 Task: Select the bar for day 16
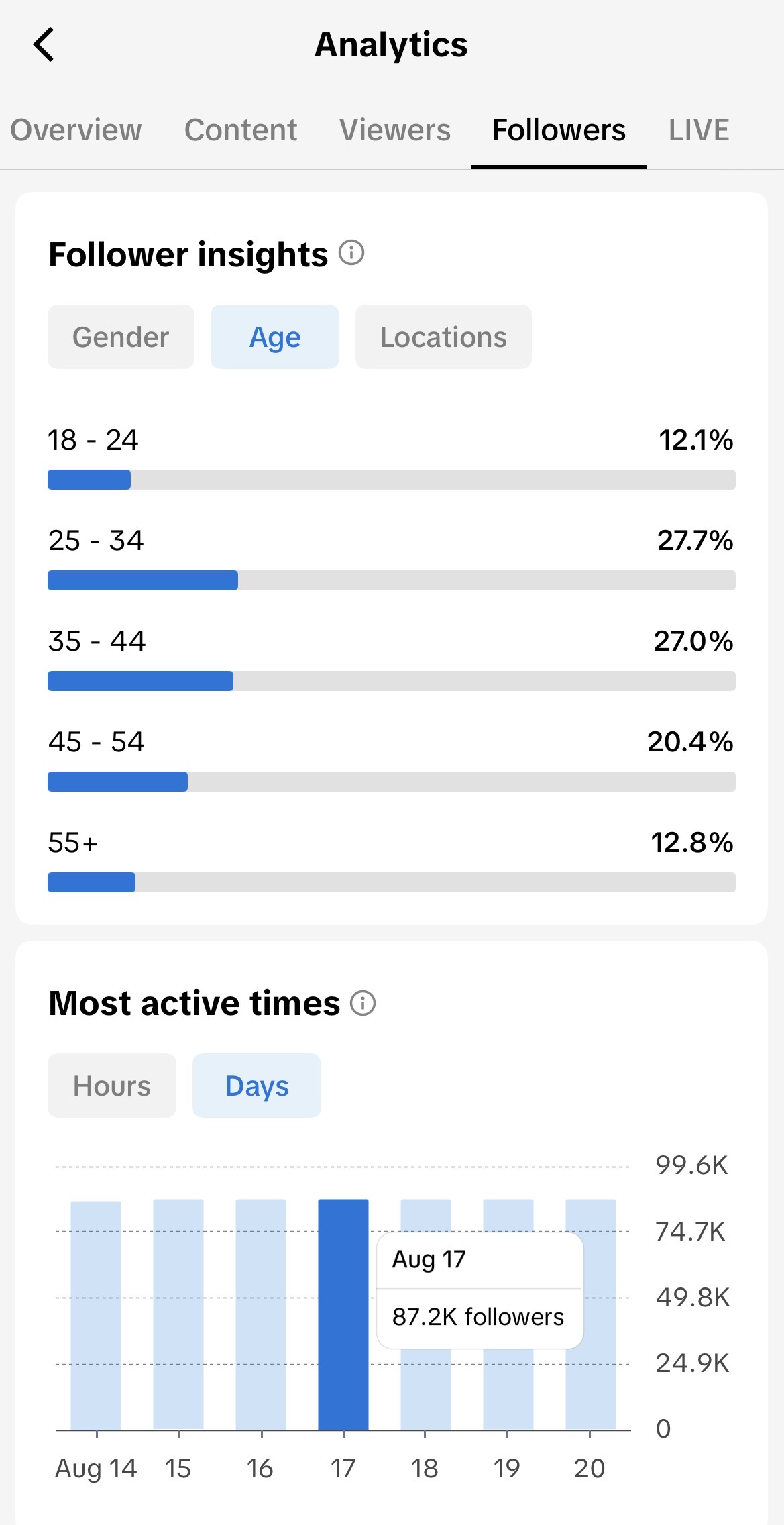261,1315
